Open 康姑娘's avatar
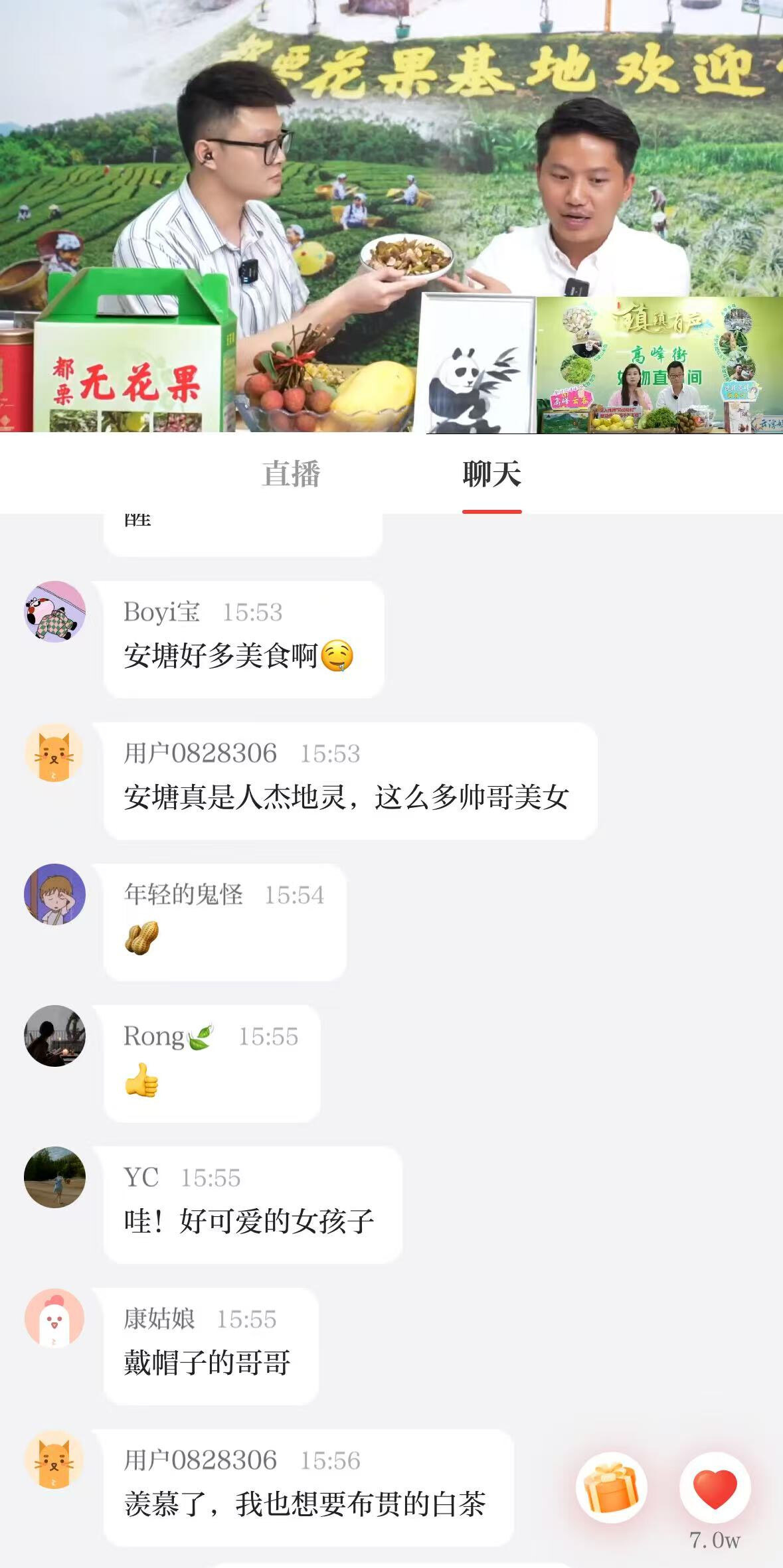The image size is (783, 1568). pos(55,1318)
